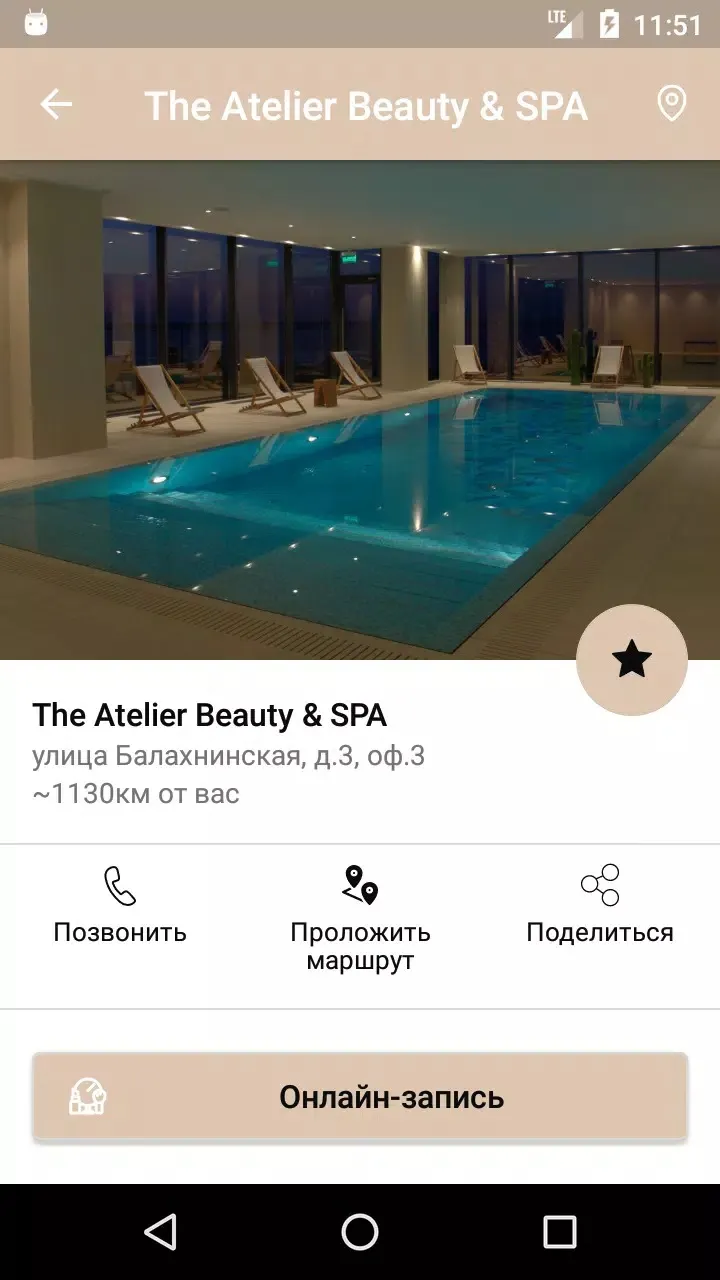Viewport: 720px width, 1280px height.
Task: Tap Позвонить to call the salon
Action: pyautogui.click(x=120, y=905)
